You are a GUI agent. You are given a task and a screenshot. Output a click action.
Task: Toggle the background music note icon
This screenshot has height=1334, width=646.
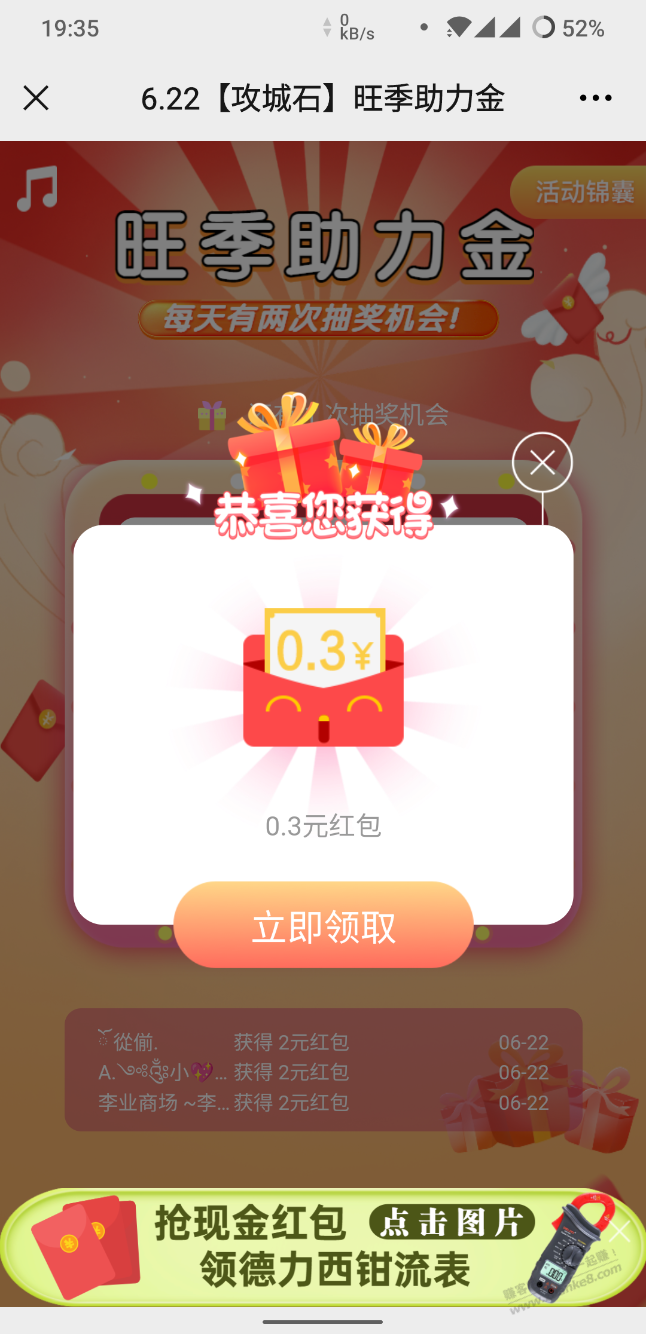38,188
